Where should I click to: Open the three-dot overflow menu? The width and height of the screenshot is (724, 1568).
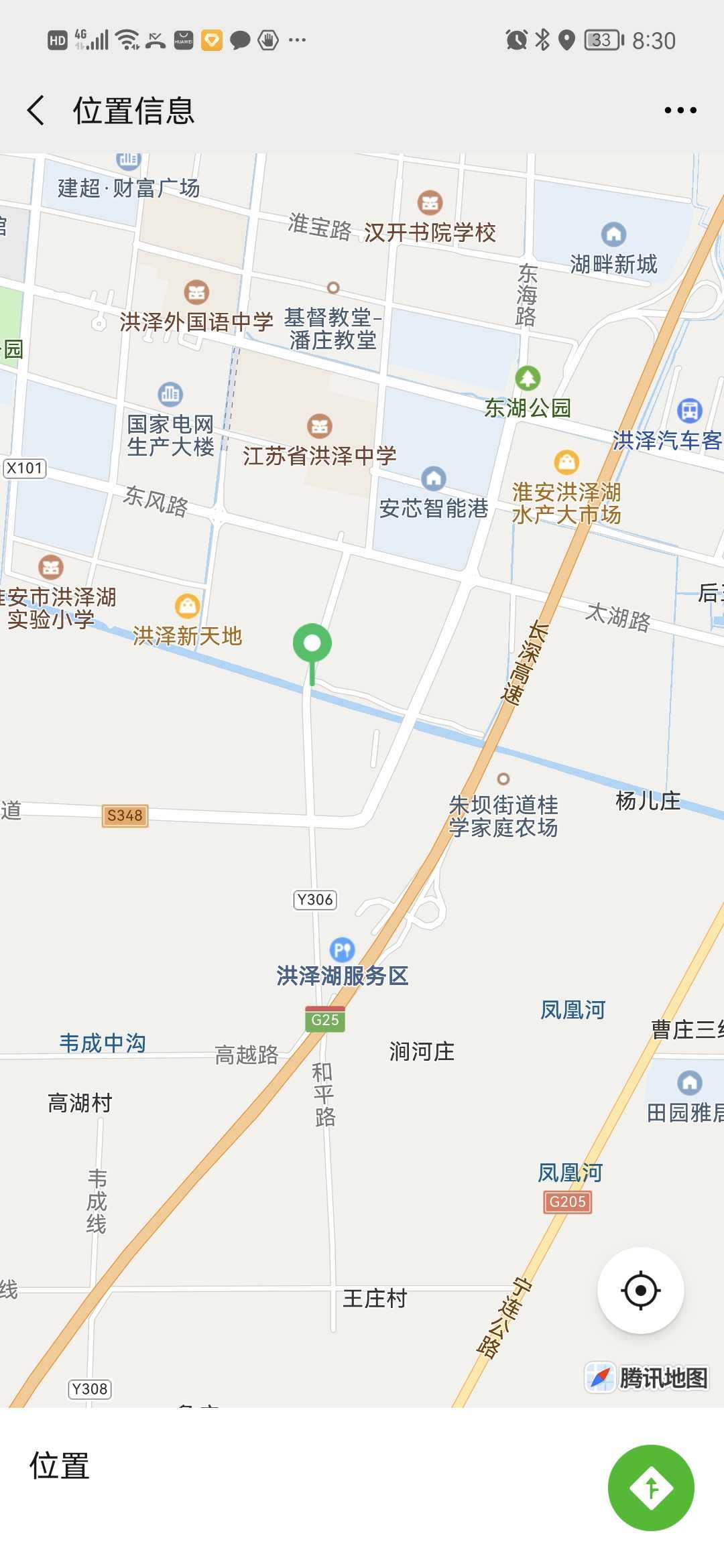(680, 110)
